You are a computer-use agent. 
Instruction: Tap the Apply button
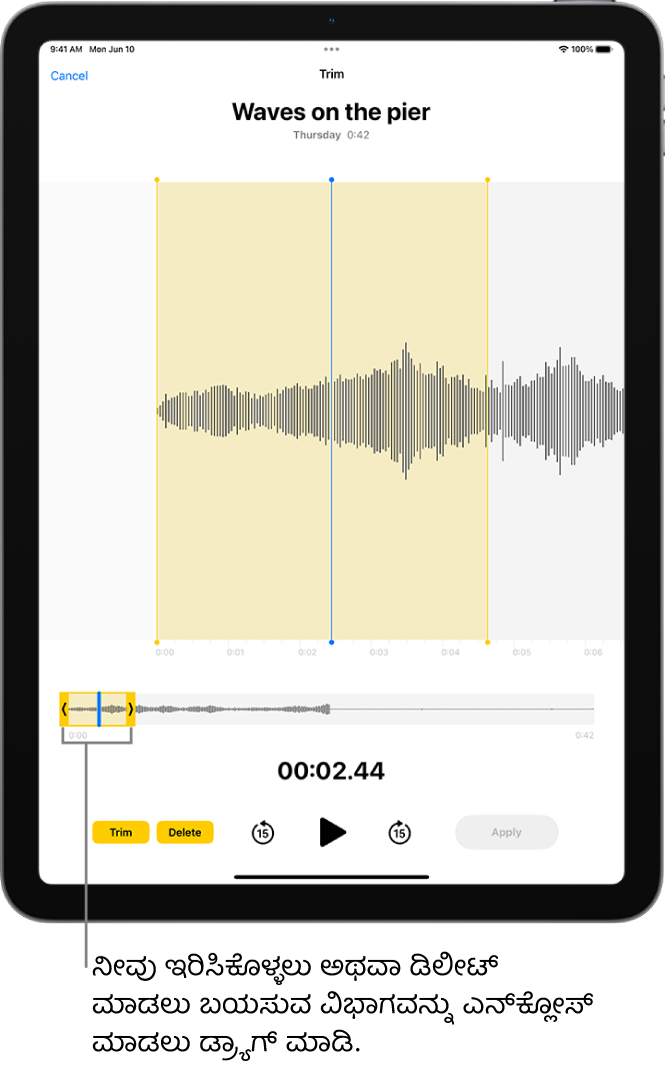point(506,832)
